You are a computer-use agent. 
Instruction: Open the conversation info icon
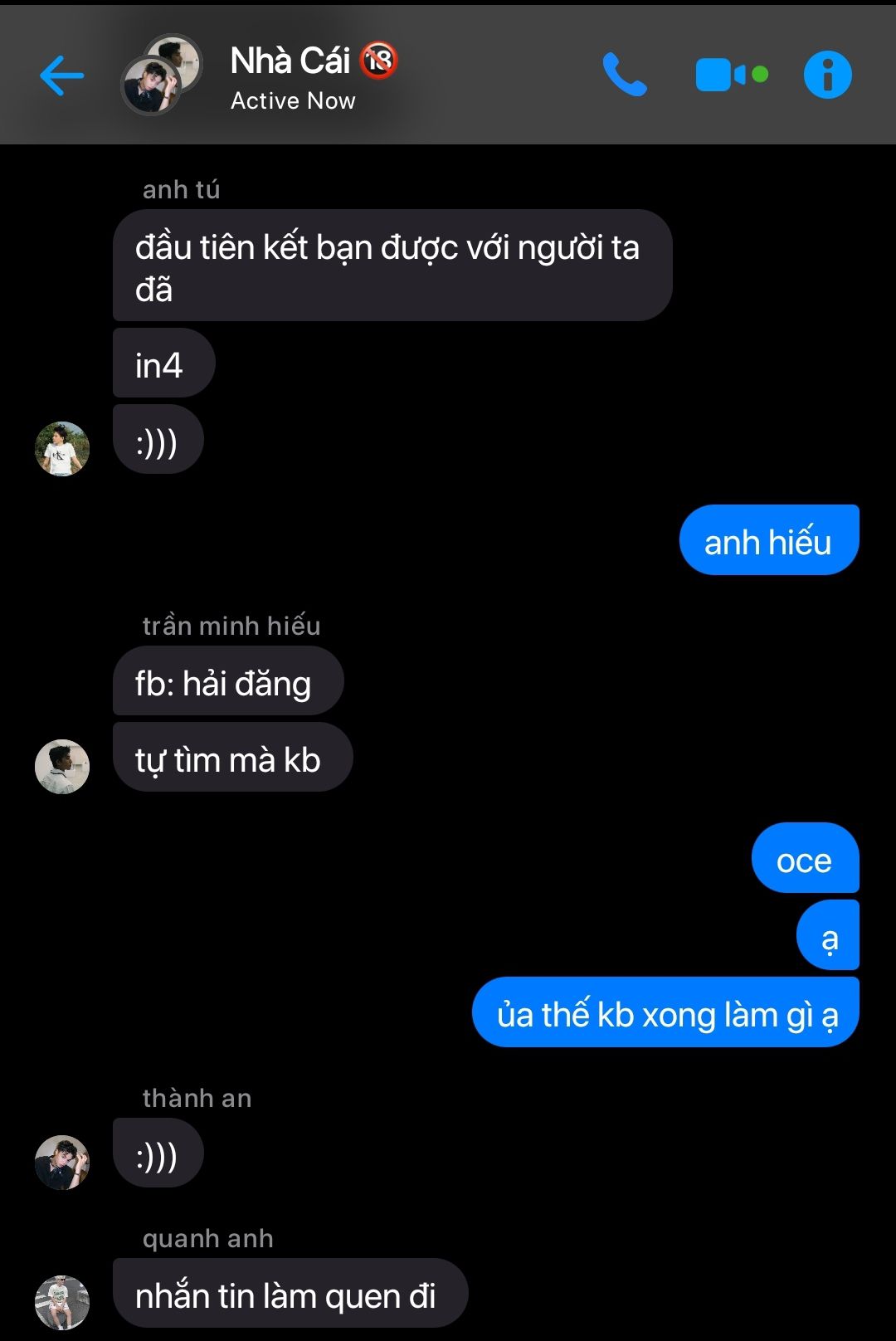click(x=827, y=76)
